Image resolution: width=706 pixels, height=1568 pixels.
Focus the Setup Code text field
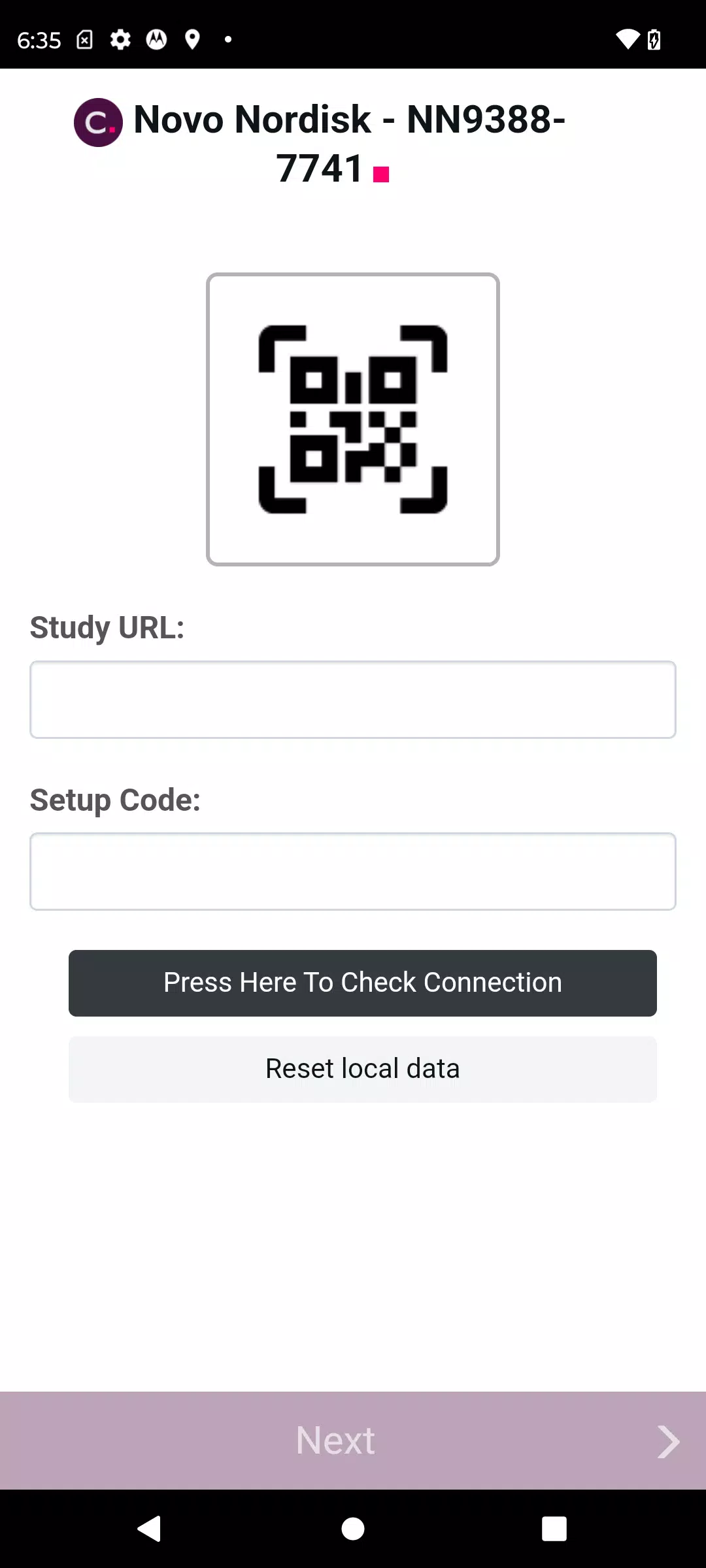tap(353, 872)
